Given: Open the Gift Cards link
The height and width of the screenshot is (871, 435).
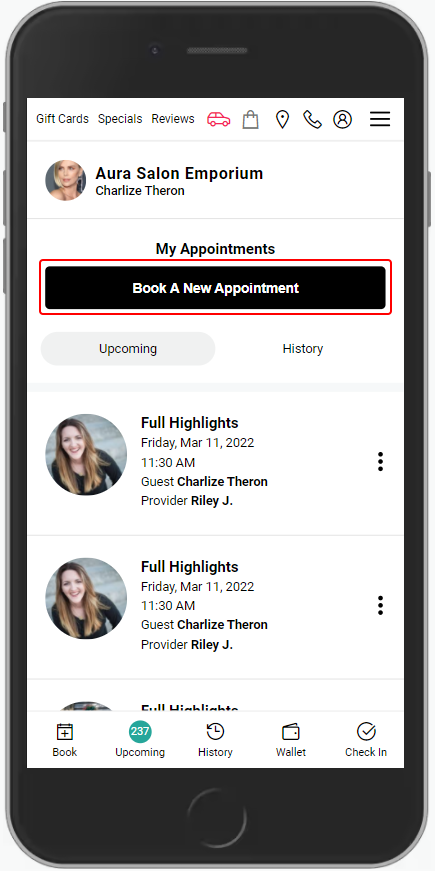Looking at the screenshot, I should pyautogui.click(x=62, y=119).
